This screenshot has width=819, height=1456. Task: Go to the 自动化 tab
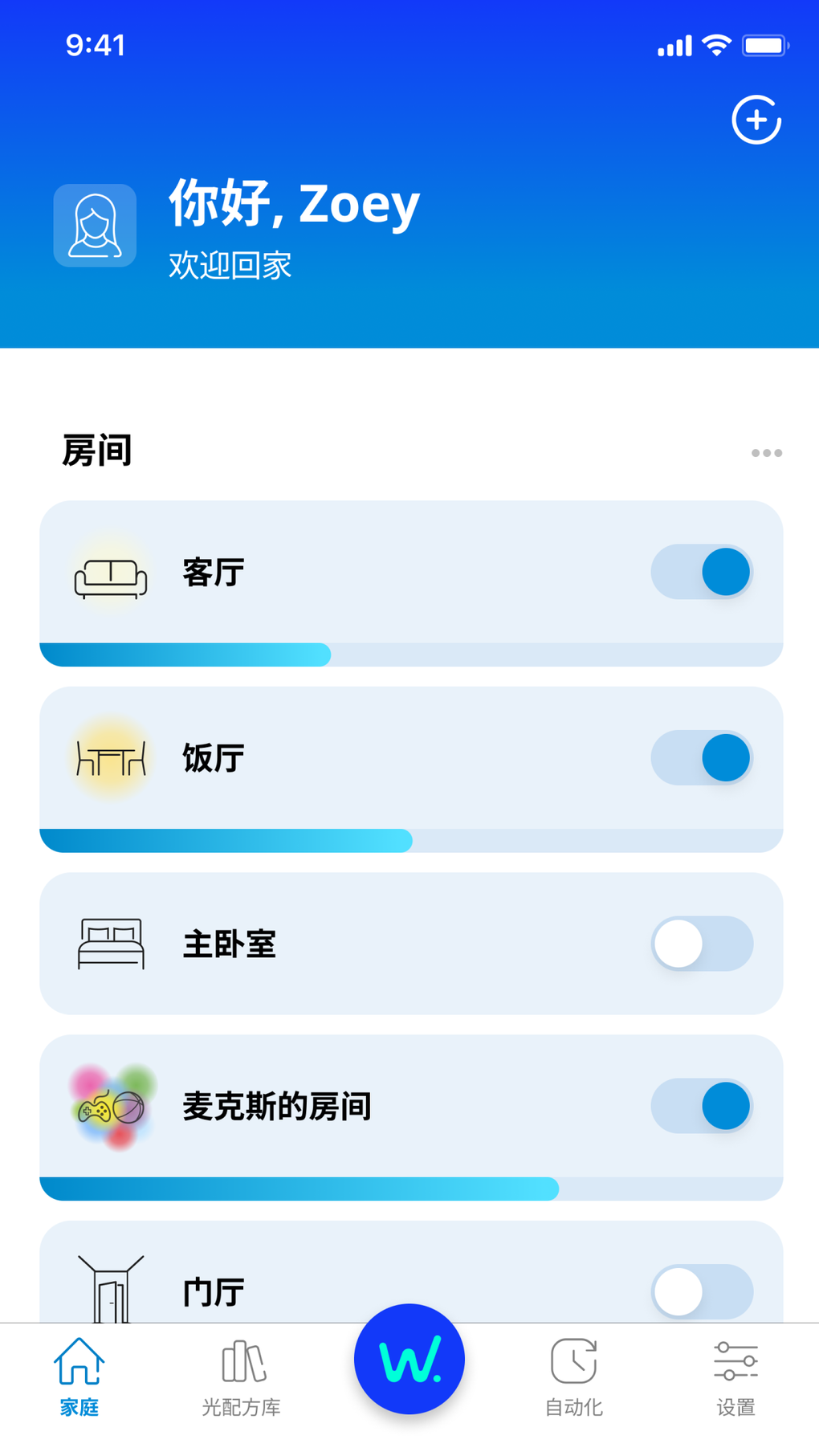click(573, 1376)
